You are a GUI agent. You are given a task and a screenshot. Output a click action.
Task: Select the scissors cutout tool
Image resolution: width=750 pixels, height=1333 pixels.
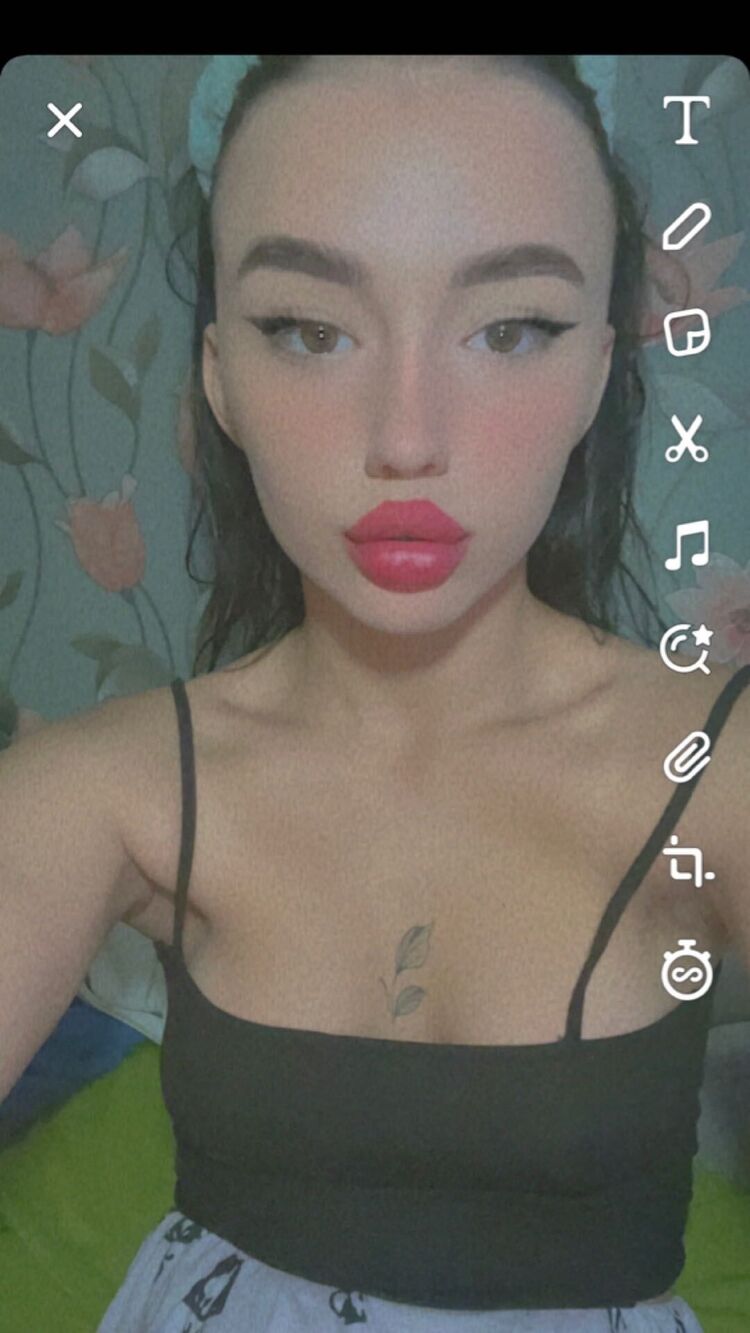point(687,440)
